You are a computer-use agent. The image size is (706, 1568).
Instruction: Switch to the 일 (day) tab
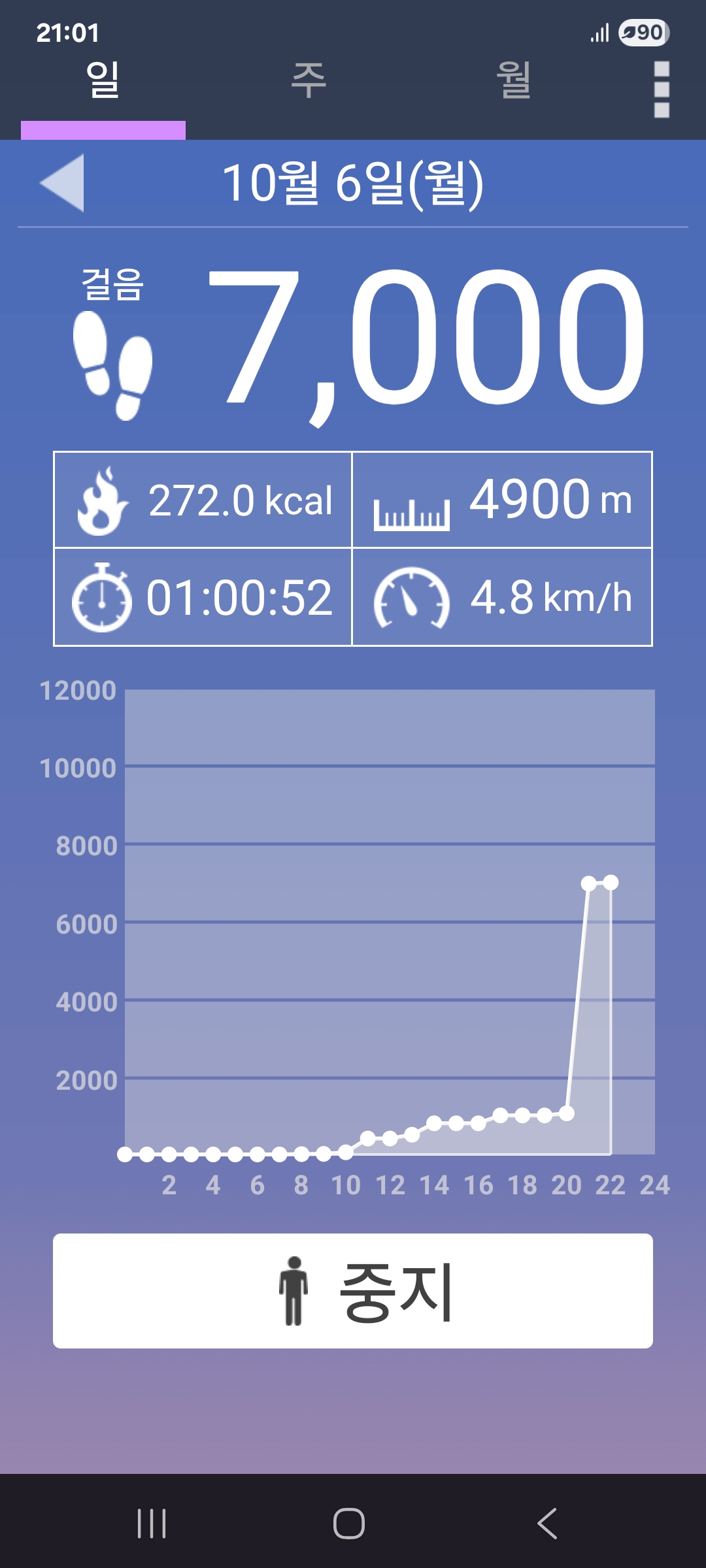103,82
